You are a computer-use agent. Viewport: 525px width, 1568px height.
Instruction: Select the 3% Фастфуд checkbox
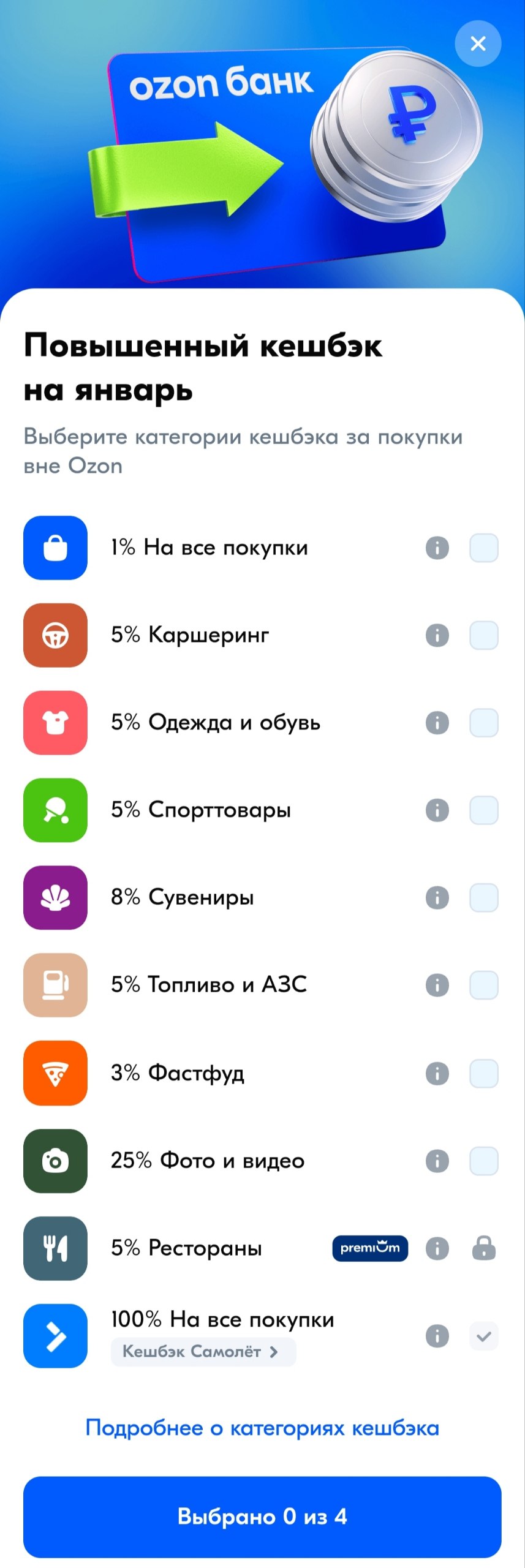click(x=483, y=1073)
